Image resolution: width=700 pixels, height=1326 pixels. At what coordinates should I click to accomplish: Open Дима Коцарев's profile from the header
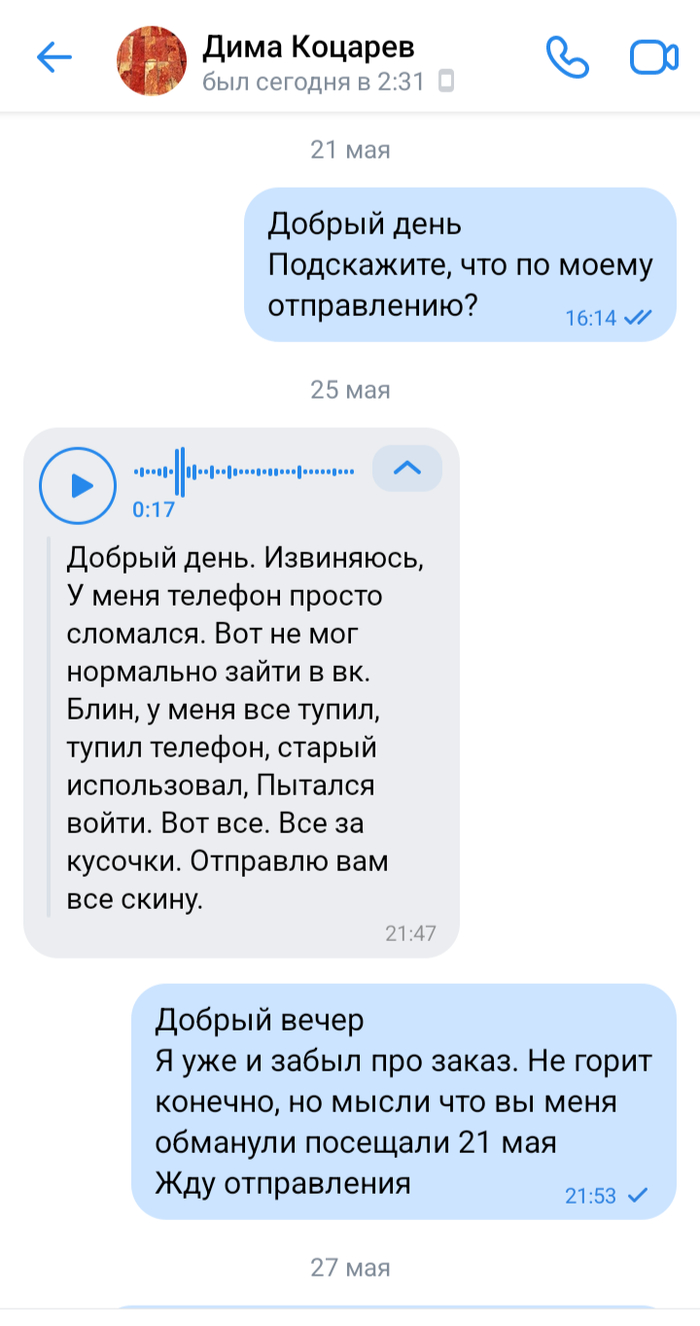308,48
